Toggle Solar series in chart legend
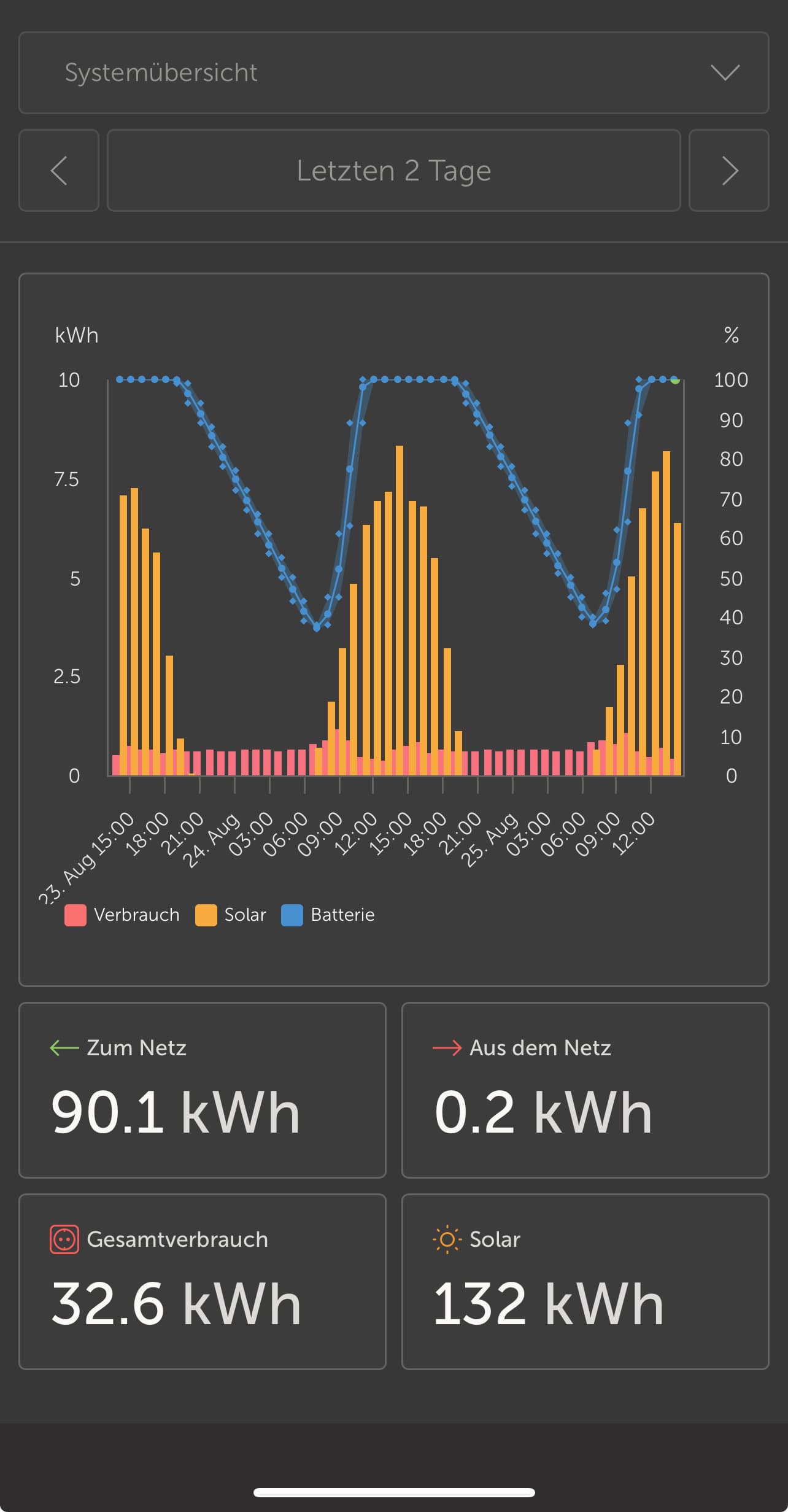788x1512 pixels. tap(231, 915)
